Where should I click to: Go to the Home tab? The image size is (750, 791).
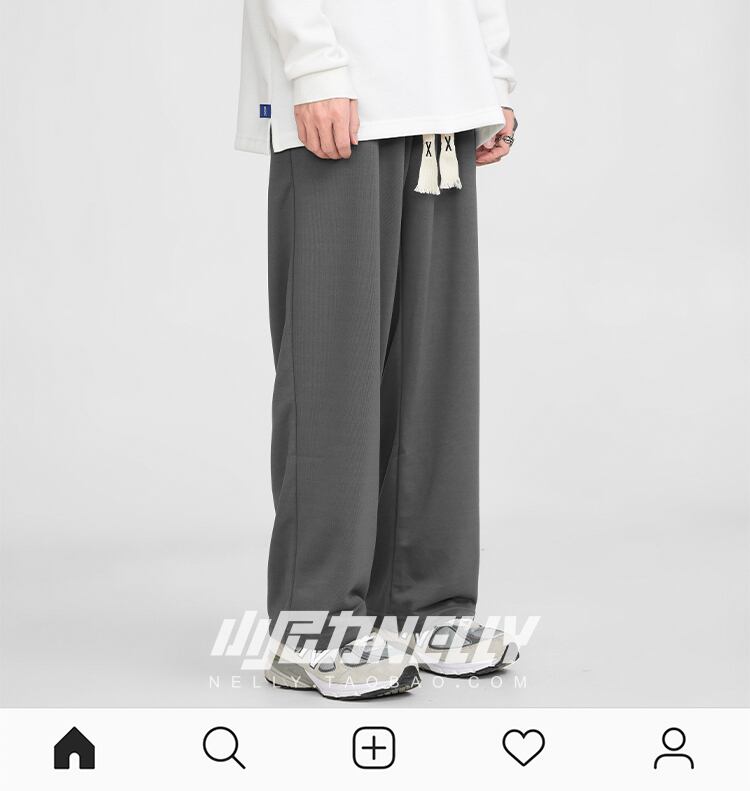tap(75, 747)
